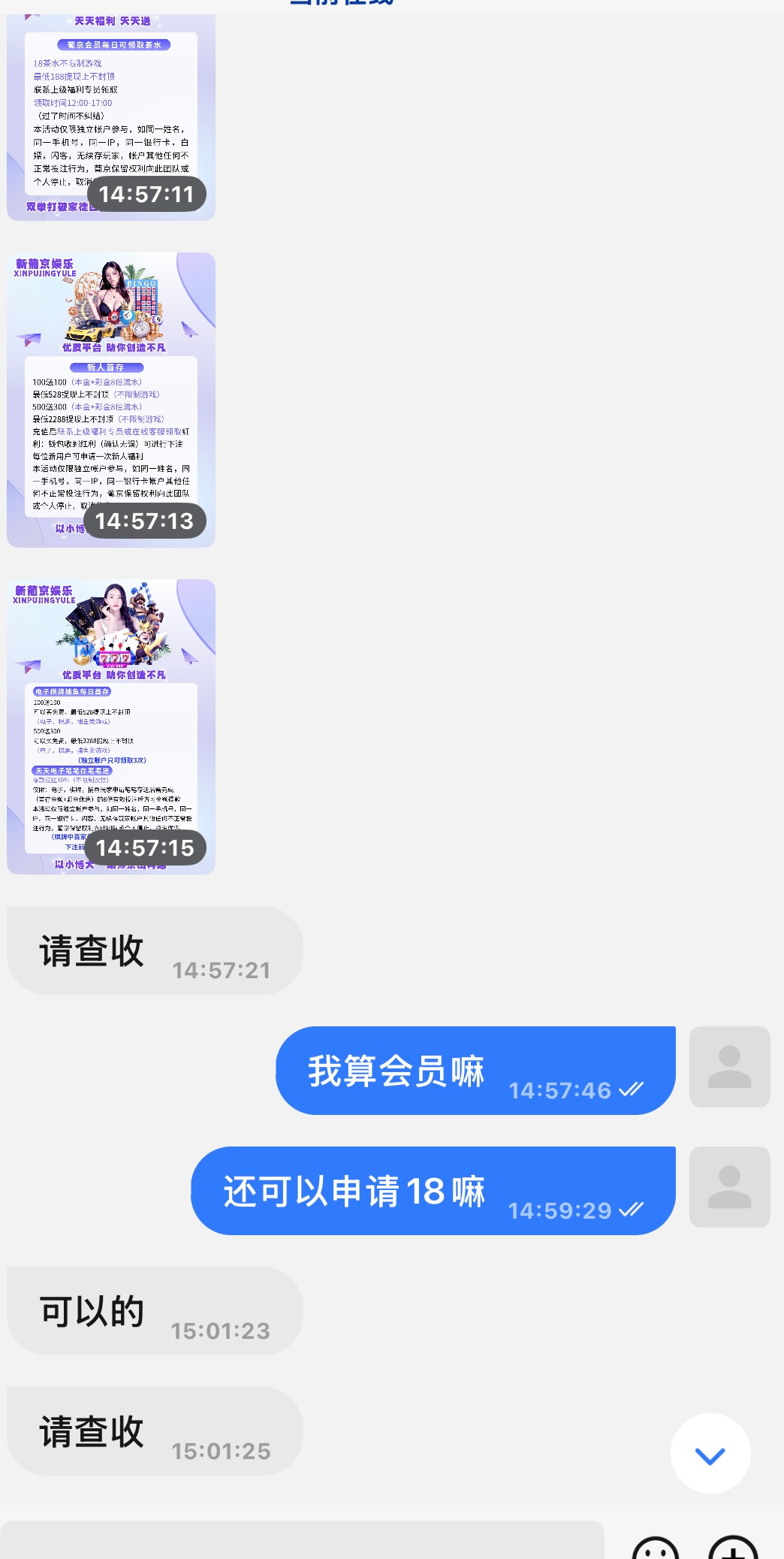This screenshot has width=784, height=1559.
Task: Open the emoji picker
Action: click(x=656, y=1548)
